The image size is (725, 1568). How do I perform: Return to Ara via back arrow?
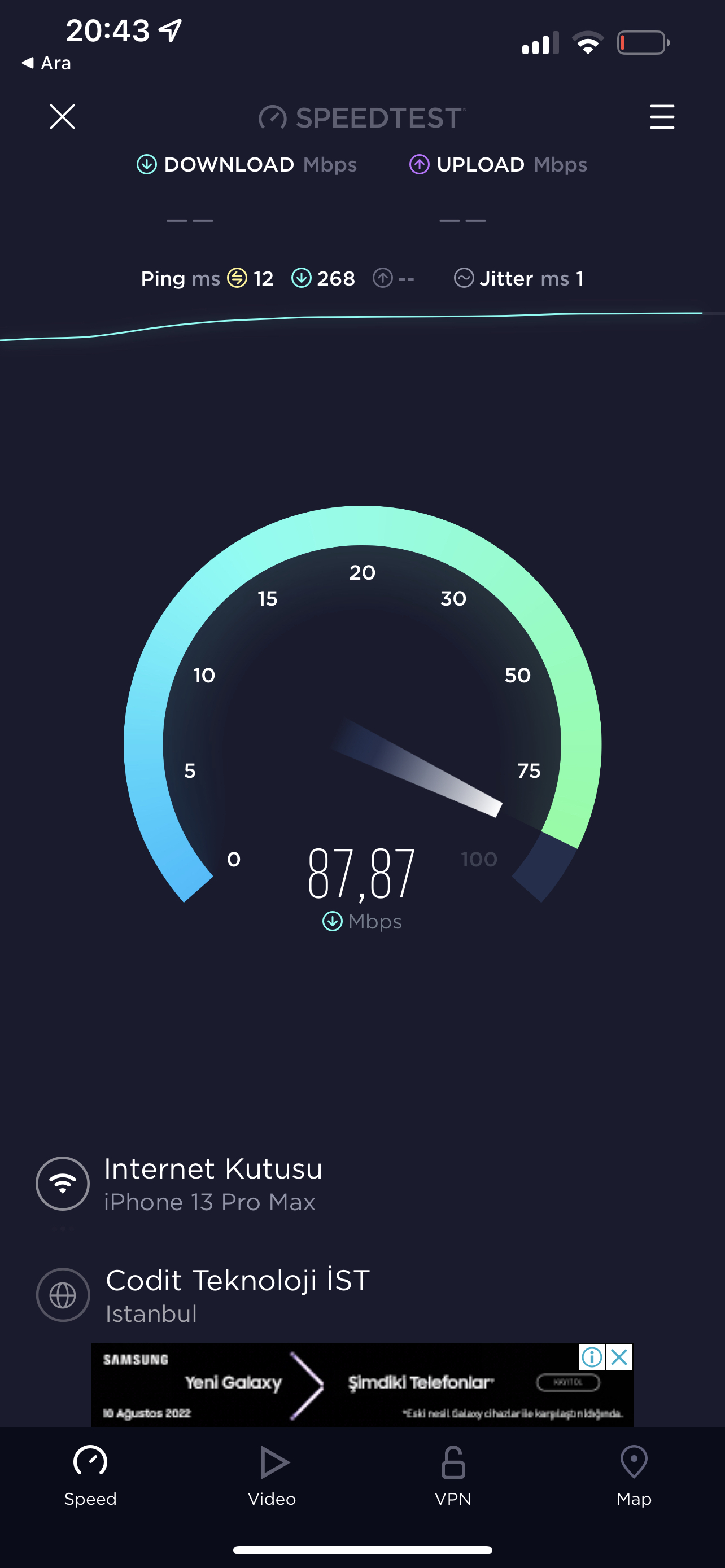[x=46, y=63]
